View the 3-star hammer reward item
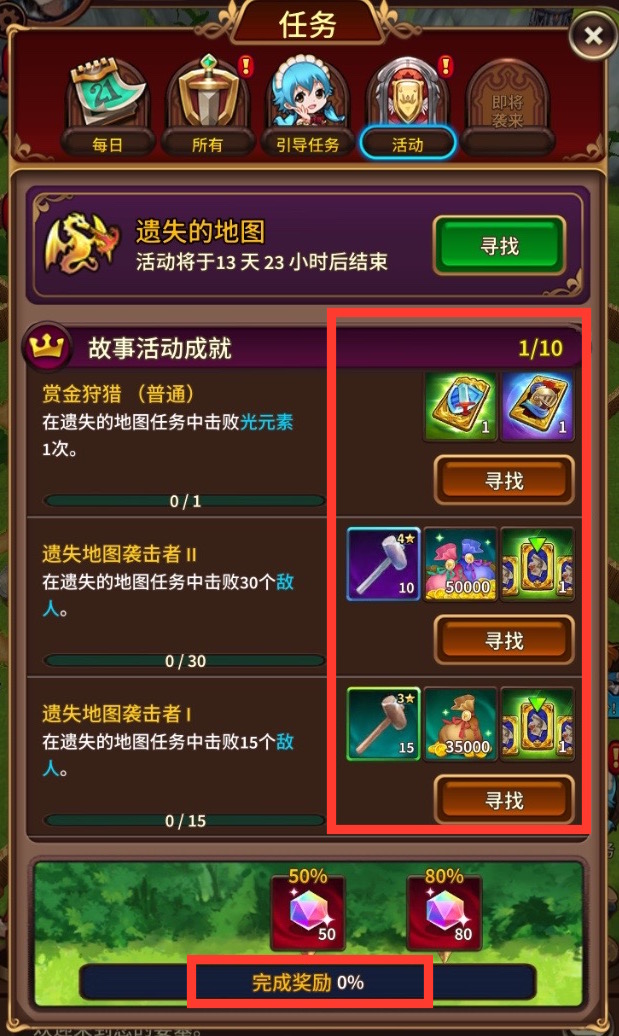 383,724
